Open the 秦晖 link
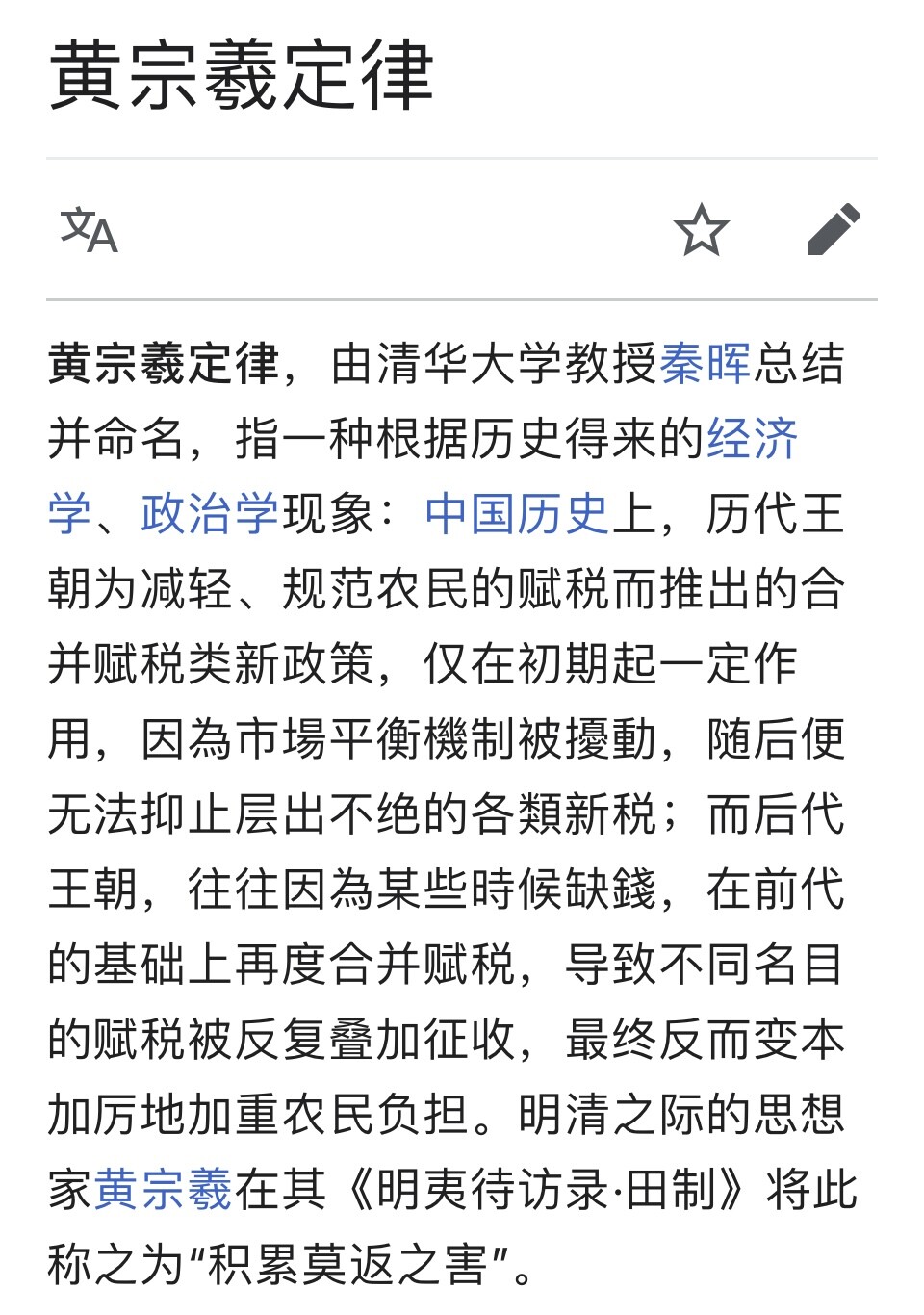The width and height of the screenshot is (924, 1315). [706, 365]
